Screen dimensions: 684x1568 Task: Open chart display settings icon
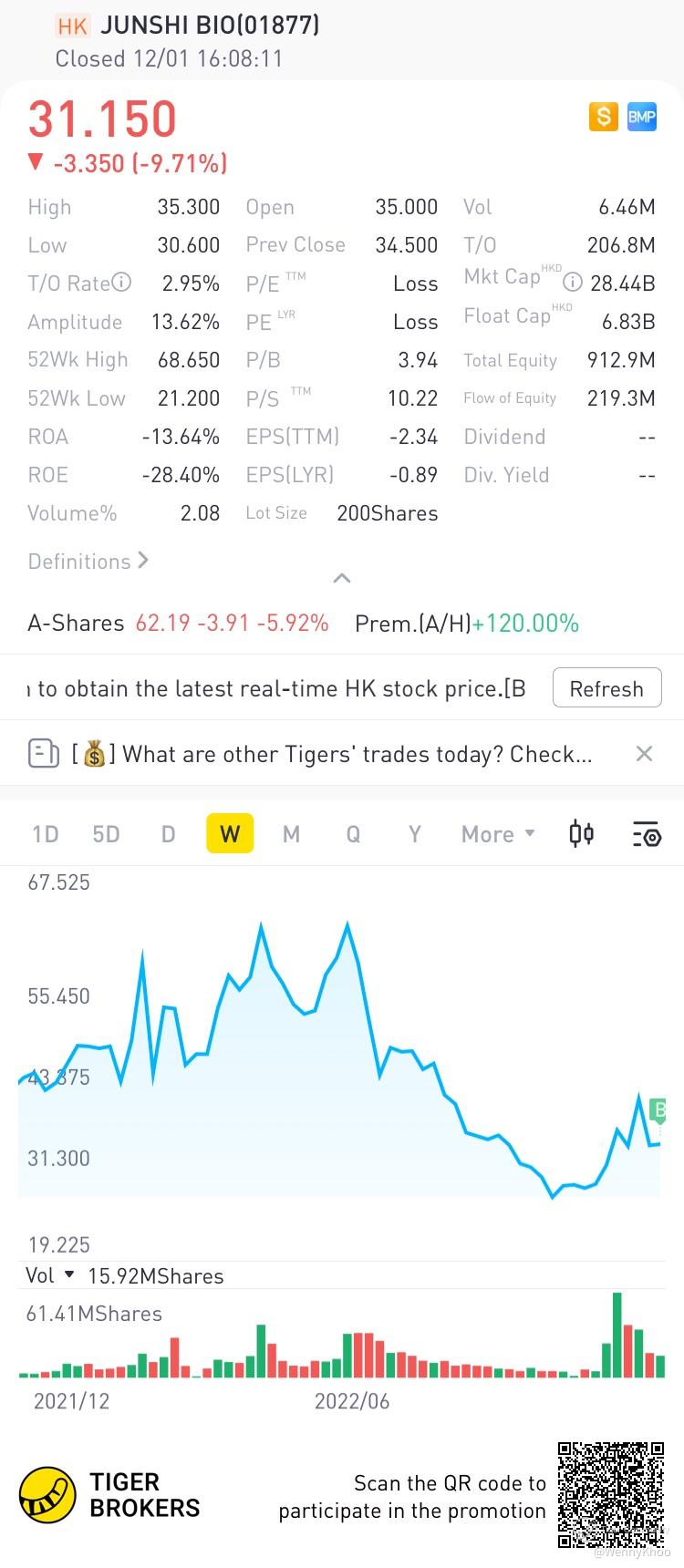tap(646, 834)
